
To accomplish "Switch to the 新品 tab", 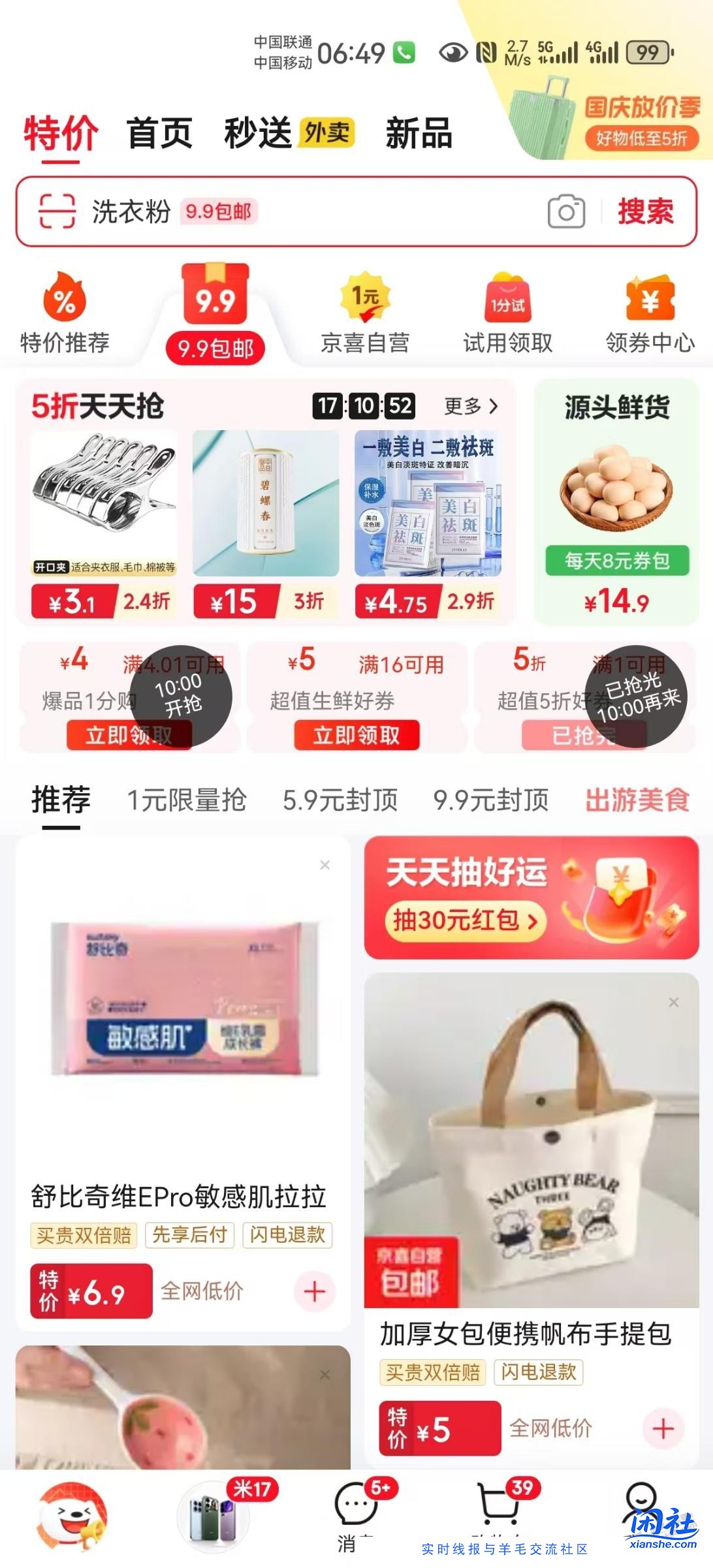I will (x=419, y=133).
